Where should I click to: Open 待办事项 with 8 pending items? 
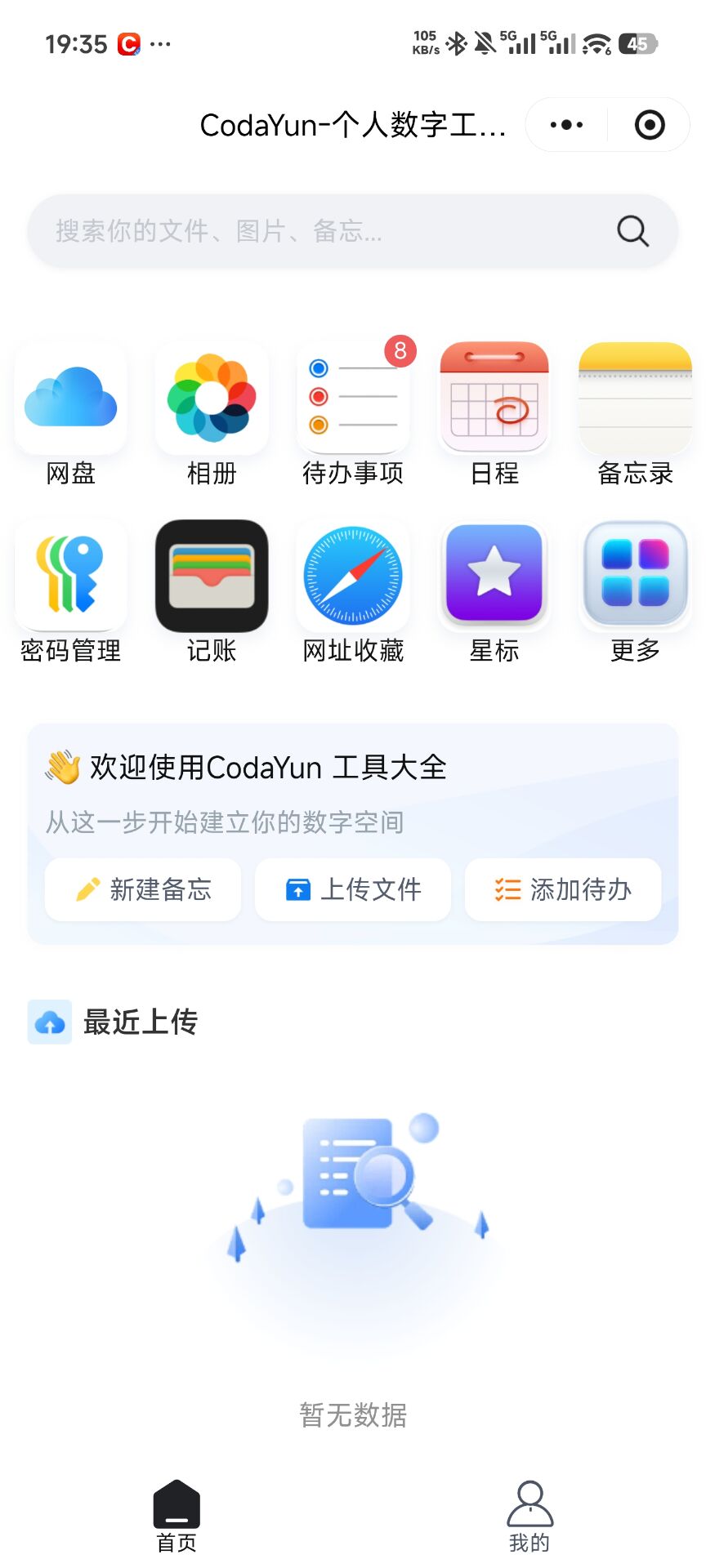point(353,399)
